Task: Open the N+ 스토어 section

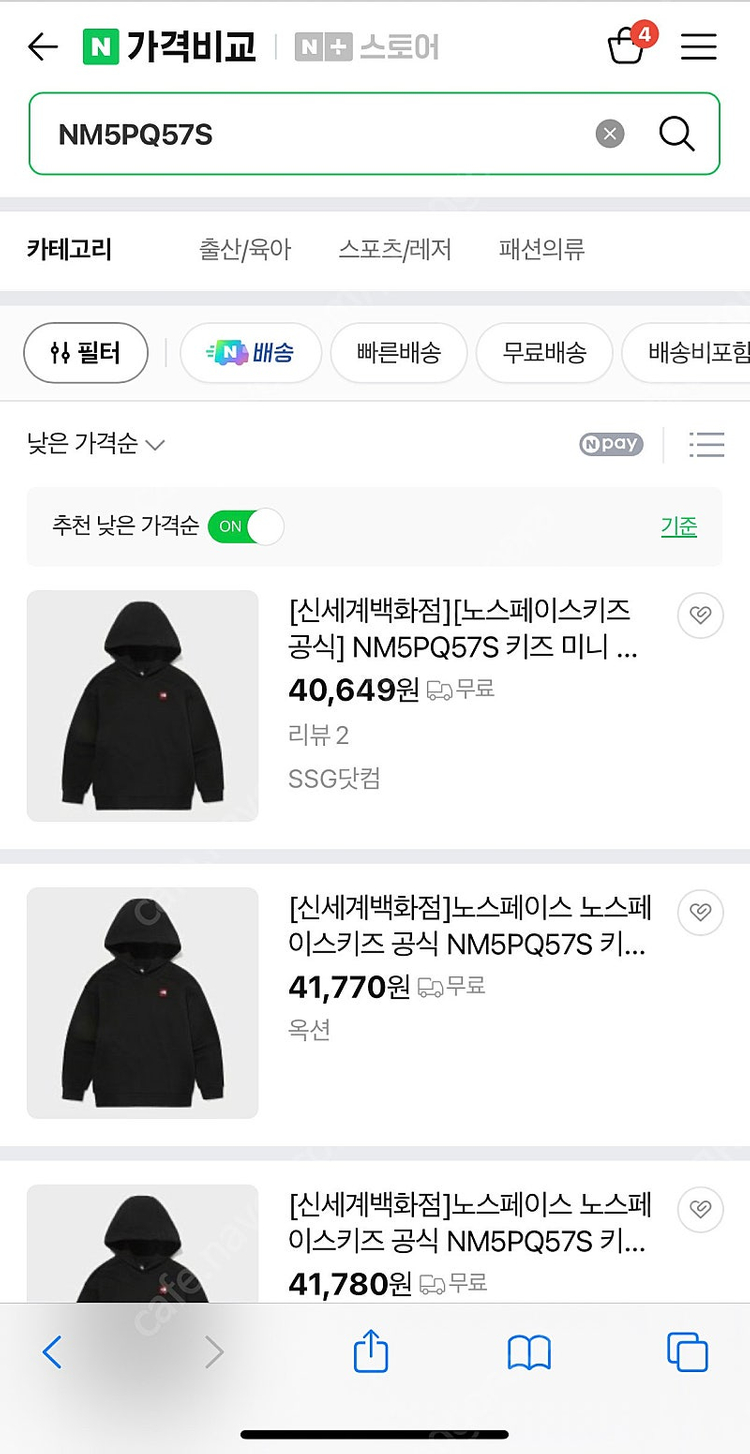Action: pyautogui.click(x=380, y=45)
